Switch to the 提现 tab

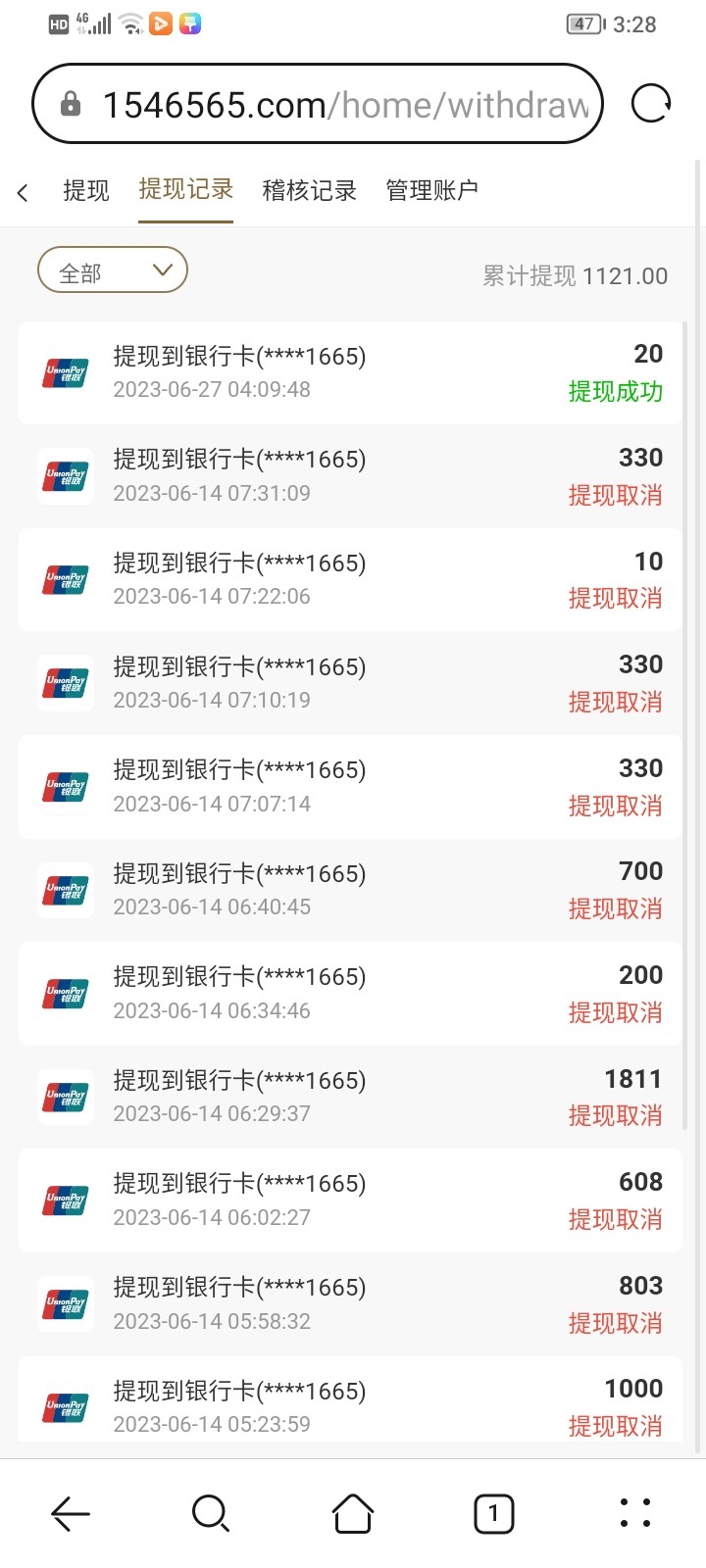coord(86,190)
